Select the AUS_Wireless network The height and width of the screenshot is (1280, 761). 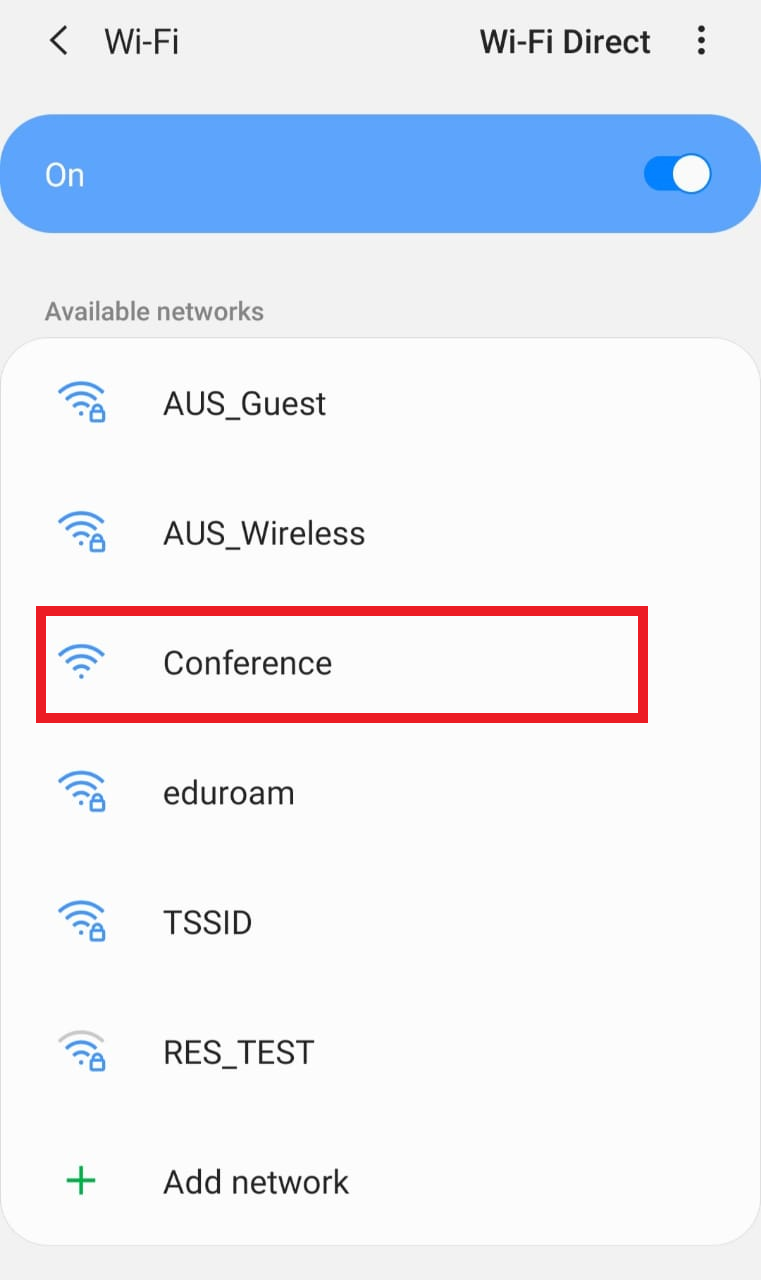coord(380,533)
